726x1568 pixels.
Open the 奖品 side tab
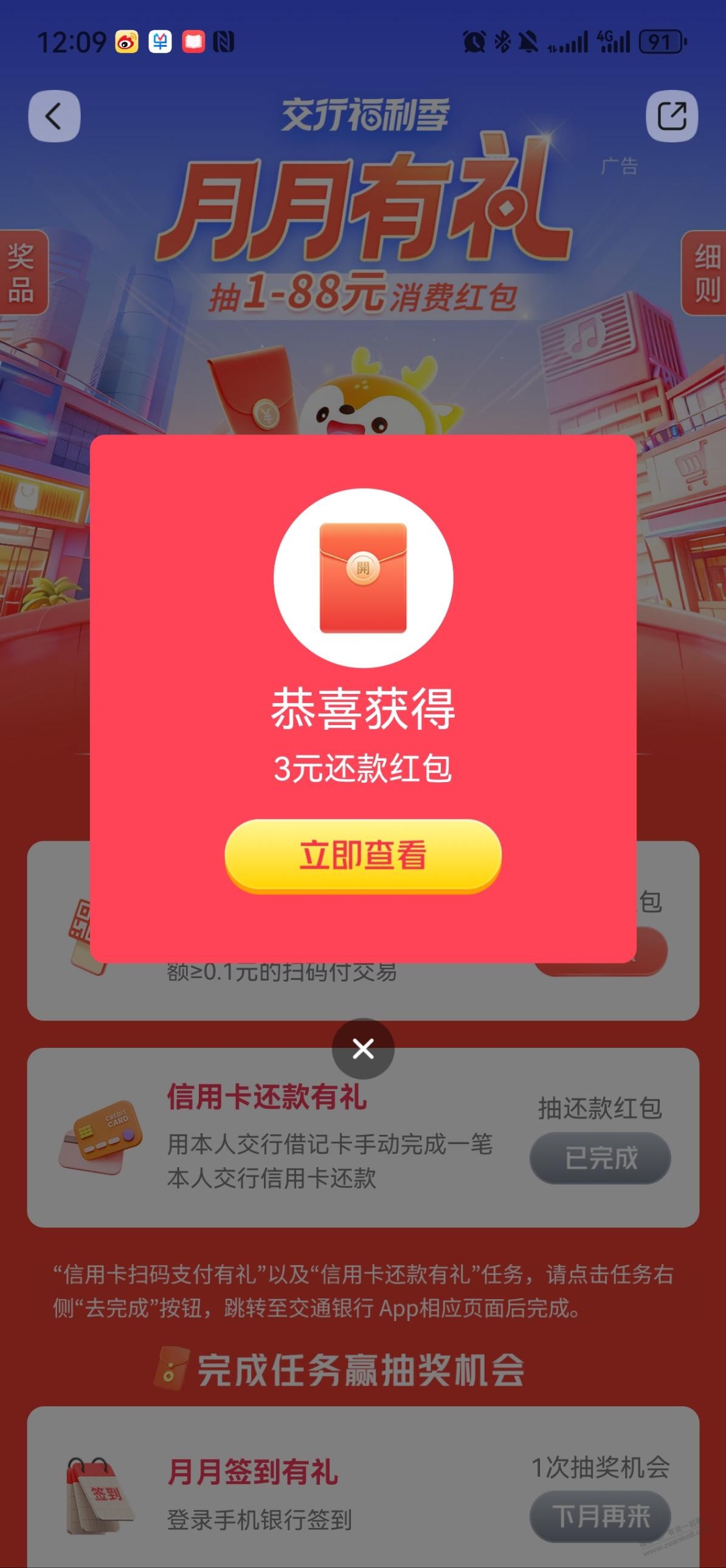(x=22, y=272)
